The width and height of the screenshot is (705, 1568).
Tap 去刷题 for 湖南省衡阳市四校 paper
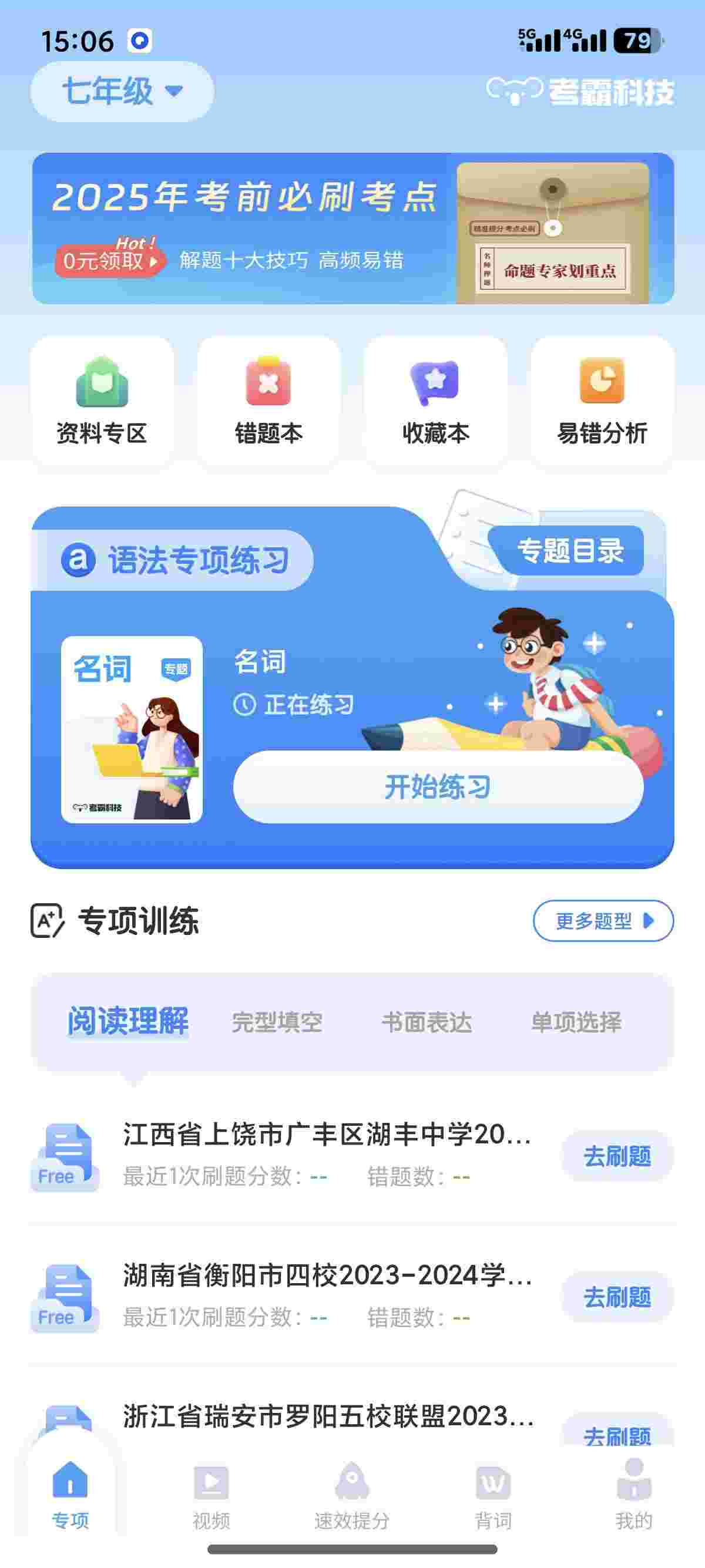pos(617,1297)
